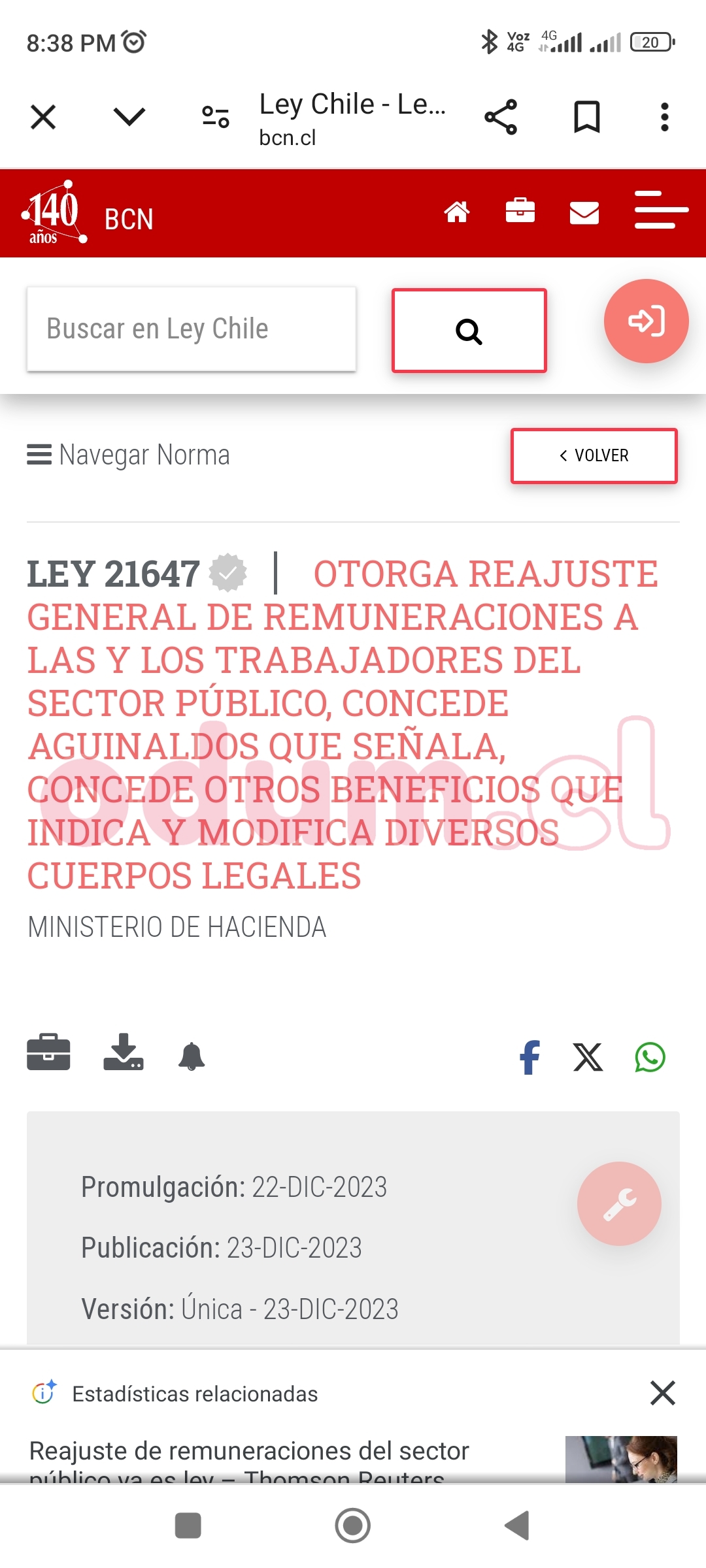This screenshot has height=1568, width=706.
Task: Share the law on Facebook
Action: coord(529,1057)
